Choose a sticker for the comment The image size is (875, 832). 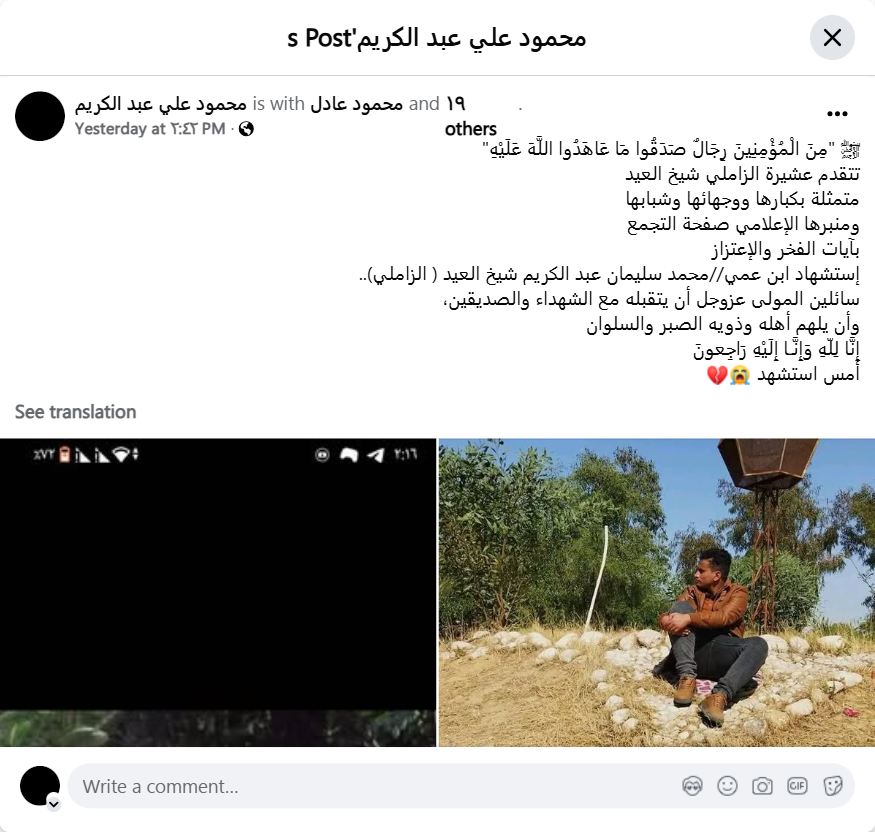[832, 786]
